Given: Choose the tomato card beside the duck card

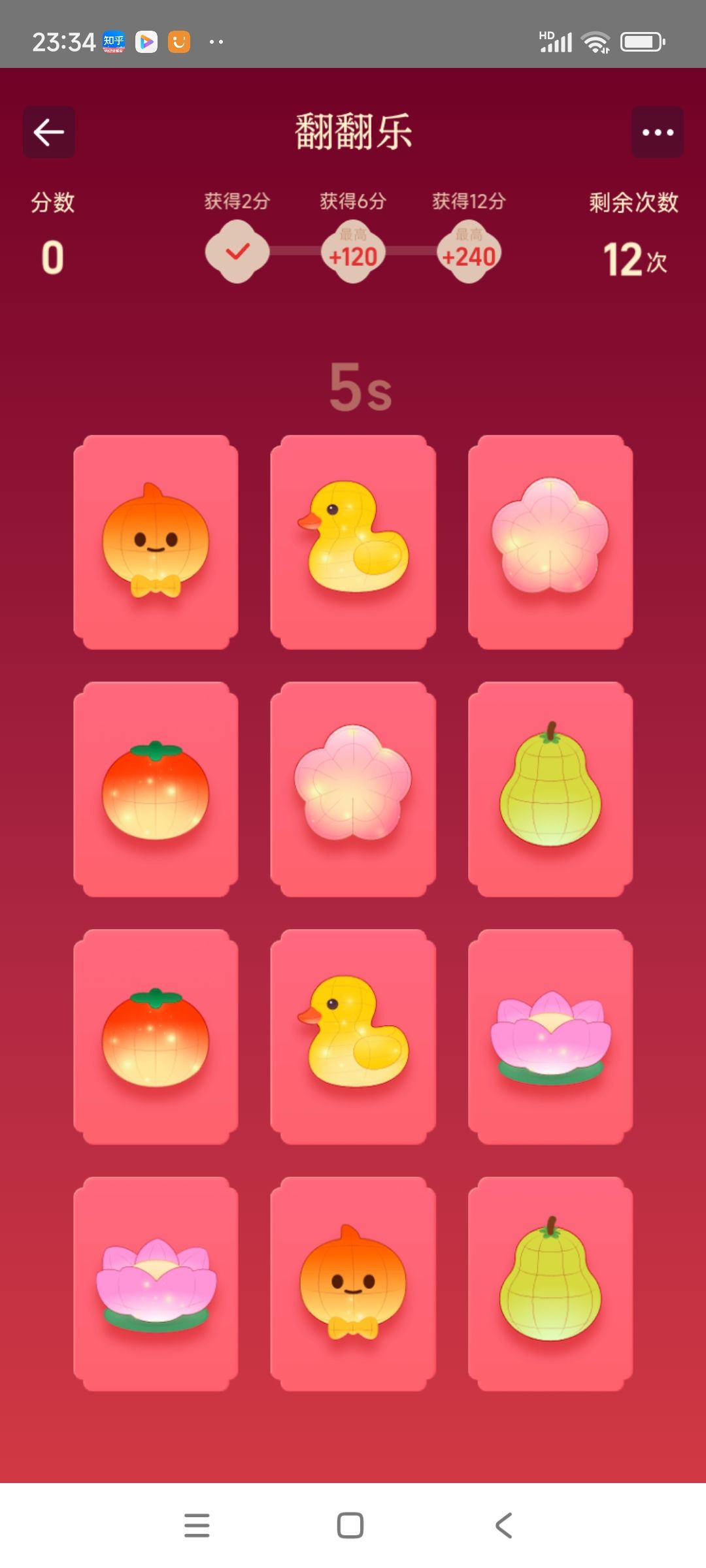Looking at the screenshot, I should pos(156,1036).
